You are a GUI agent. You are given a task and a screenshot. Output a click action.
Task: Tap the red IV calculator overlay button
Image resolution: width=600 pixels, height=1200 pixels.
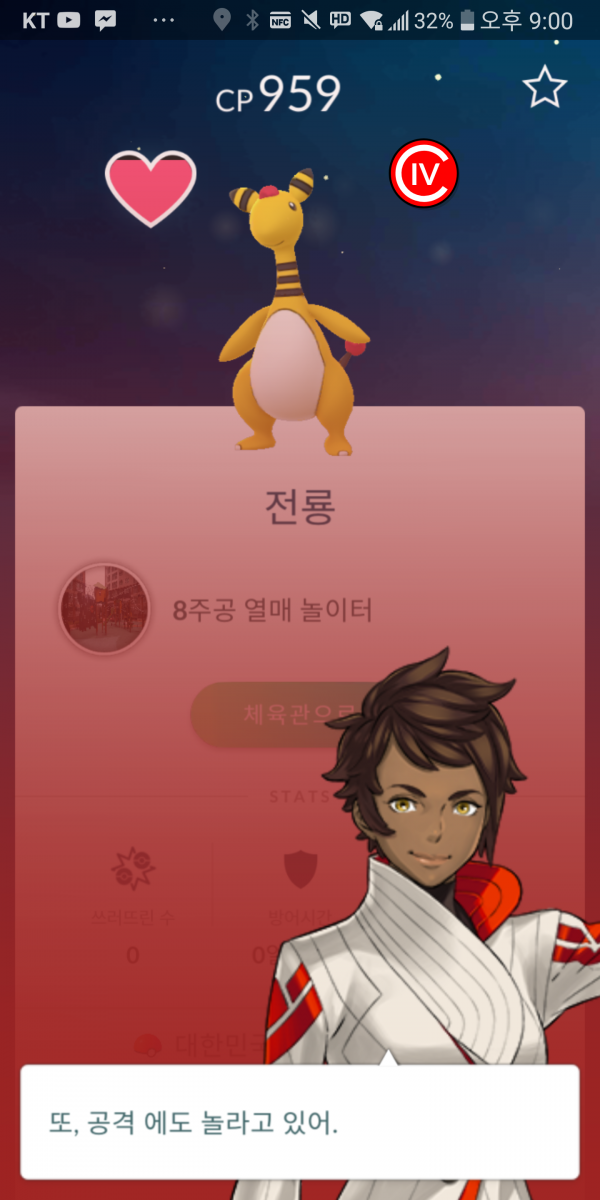tap(424, 174)
